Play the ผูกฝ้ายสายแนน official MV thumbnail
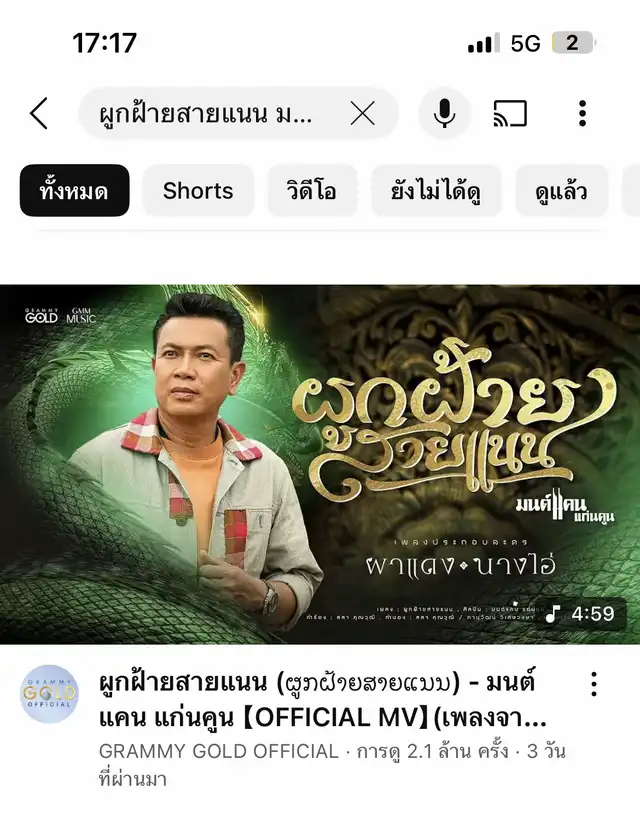Screen dimensions: 640x817 tap(320, 464)
